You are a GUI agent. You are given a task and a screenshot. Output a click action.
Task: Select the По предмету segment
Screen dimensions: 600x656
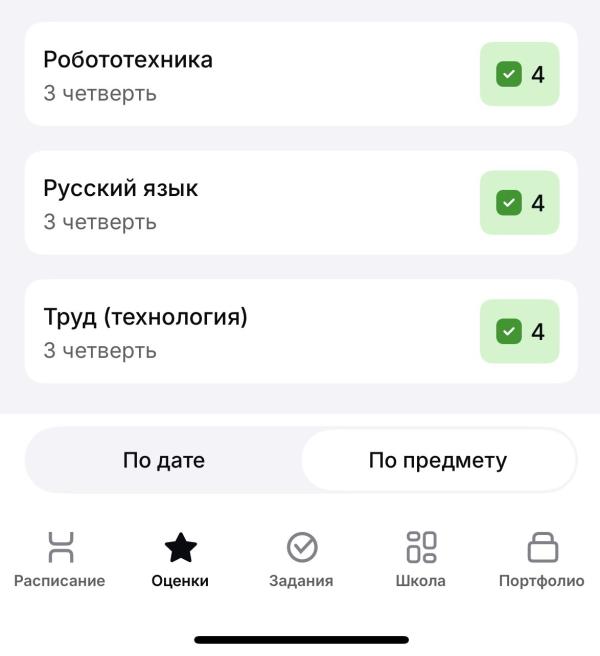point(438,461)
